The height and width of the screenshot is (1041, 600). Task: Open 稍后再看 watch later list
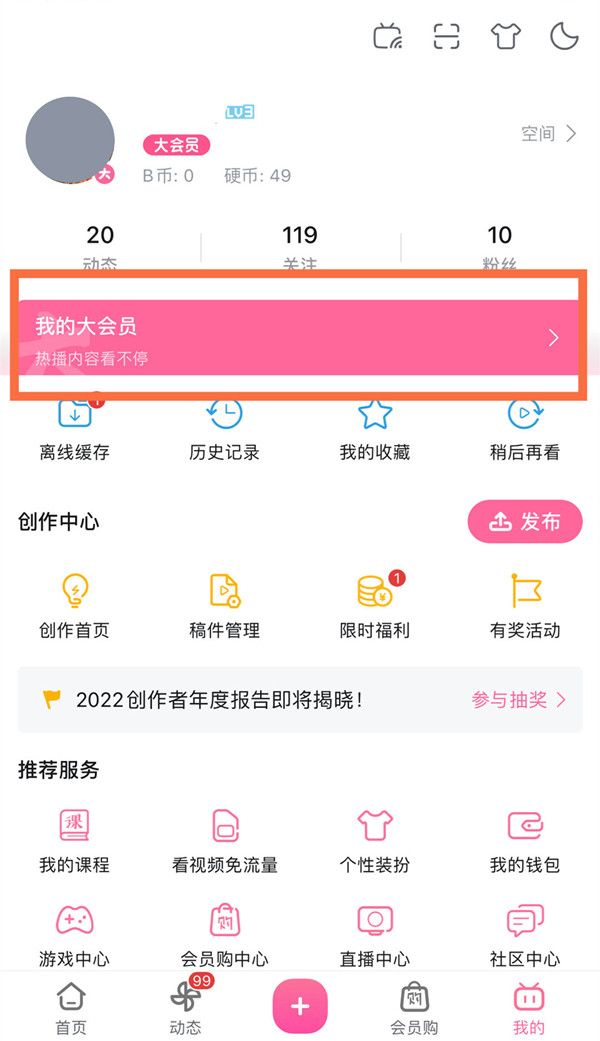(524, 430)
